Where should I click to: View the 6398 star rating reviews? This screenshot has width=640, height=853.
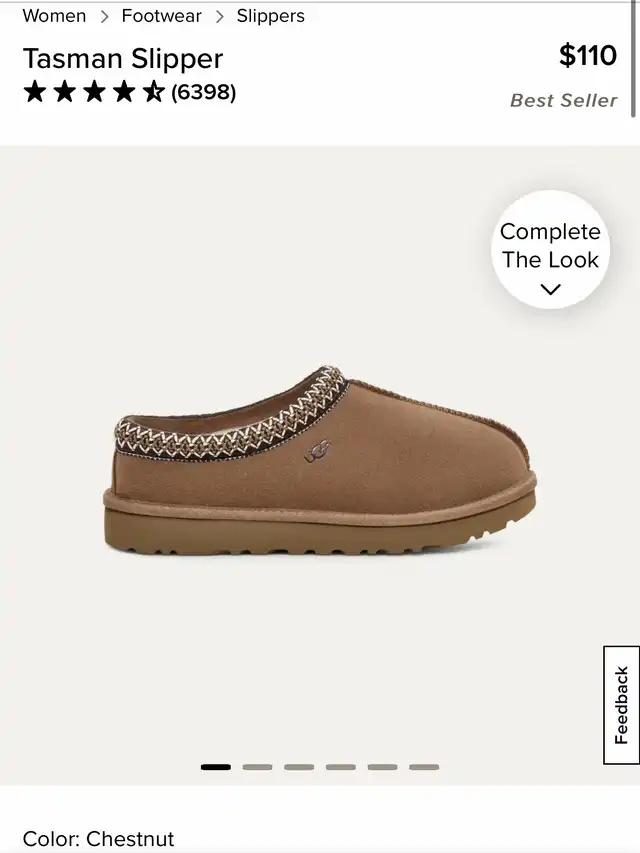(x=130, y=93)
